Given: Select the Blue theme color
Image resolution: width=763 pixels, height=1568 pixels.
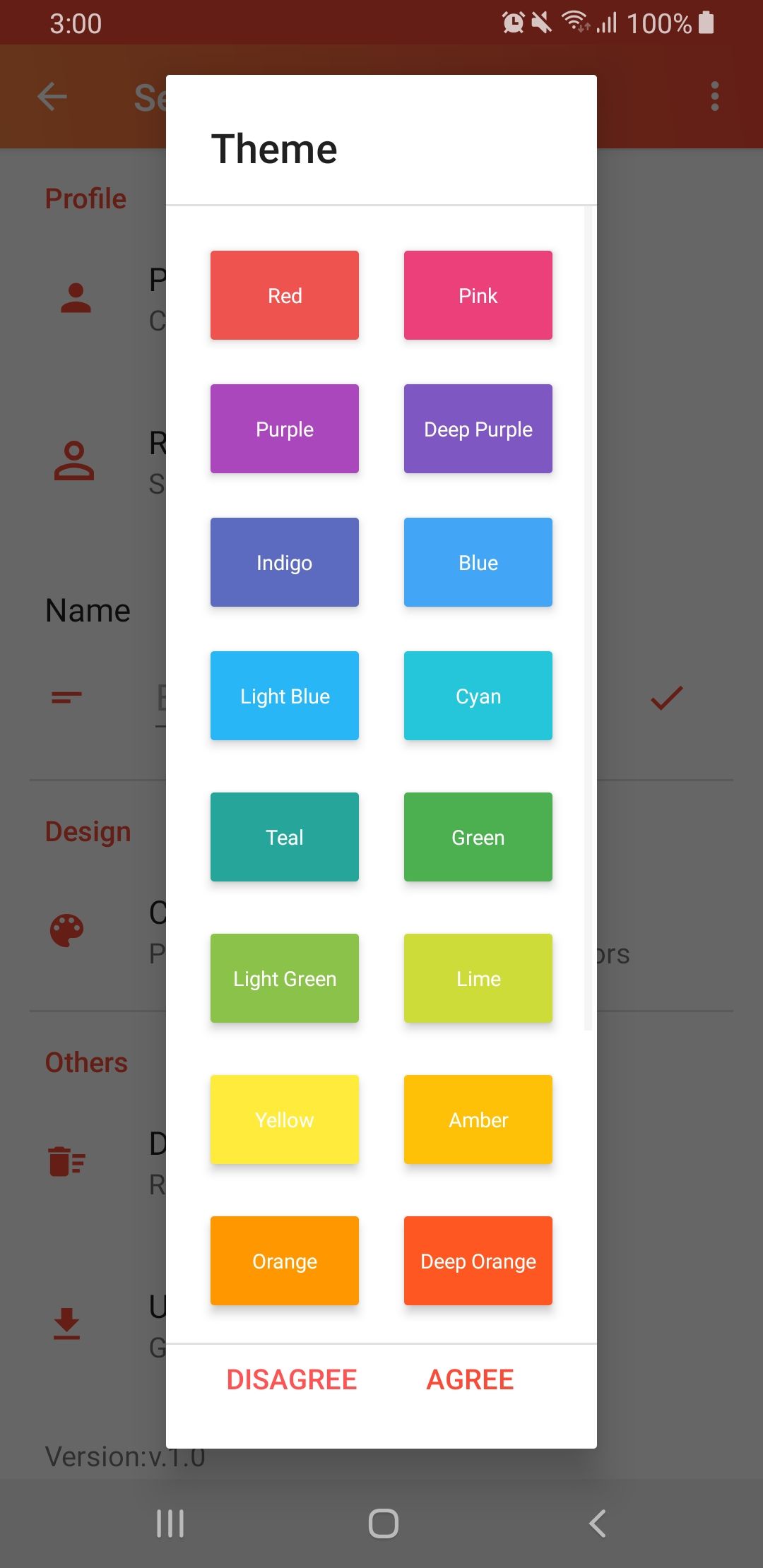Looking at the screenshot, I should [x=478, y=562].
